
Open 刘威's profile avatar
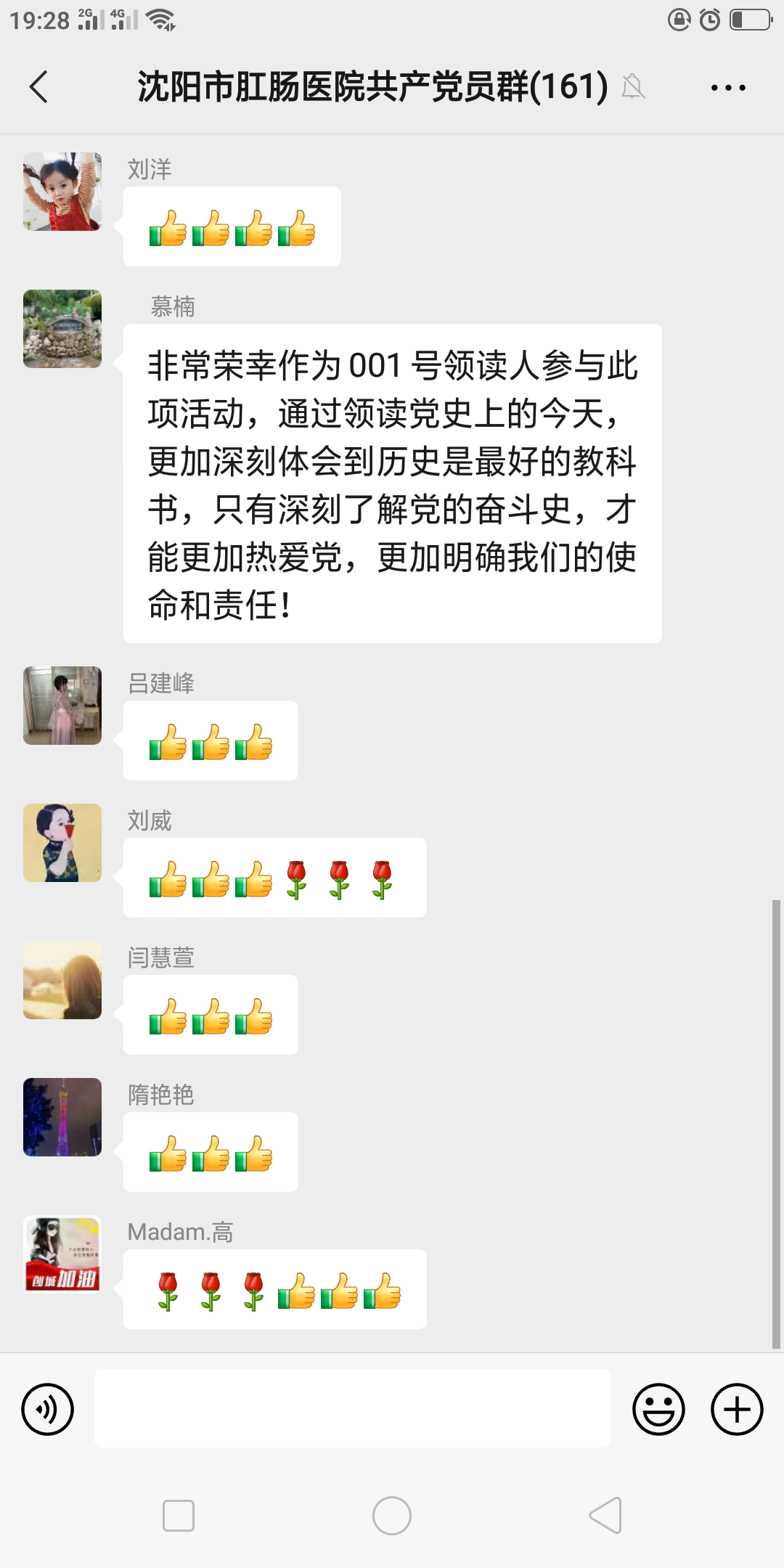pyautogui.click(x=62, y=843)
